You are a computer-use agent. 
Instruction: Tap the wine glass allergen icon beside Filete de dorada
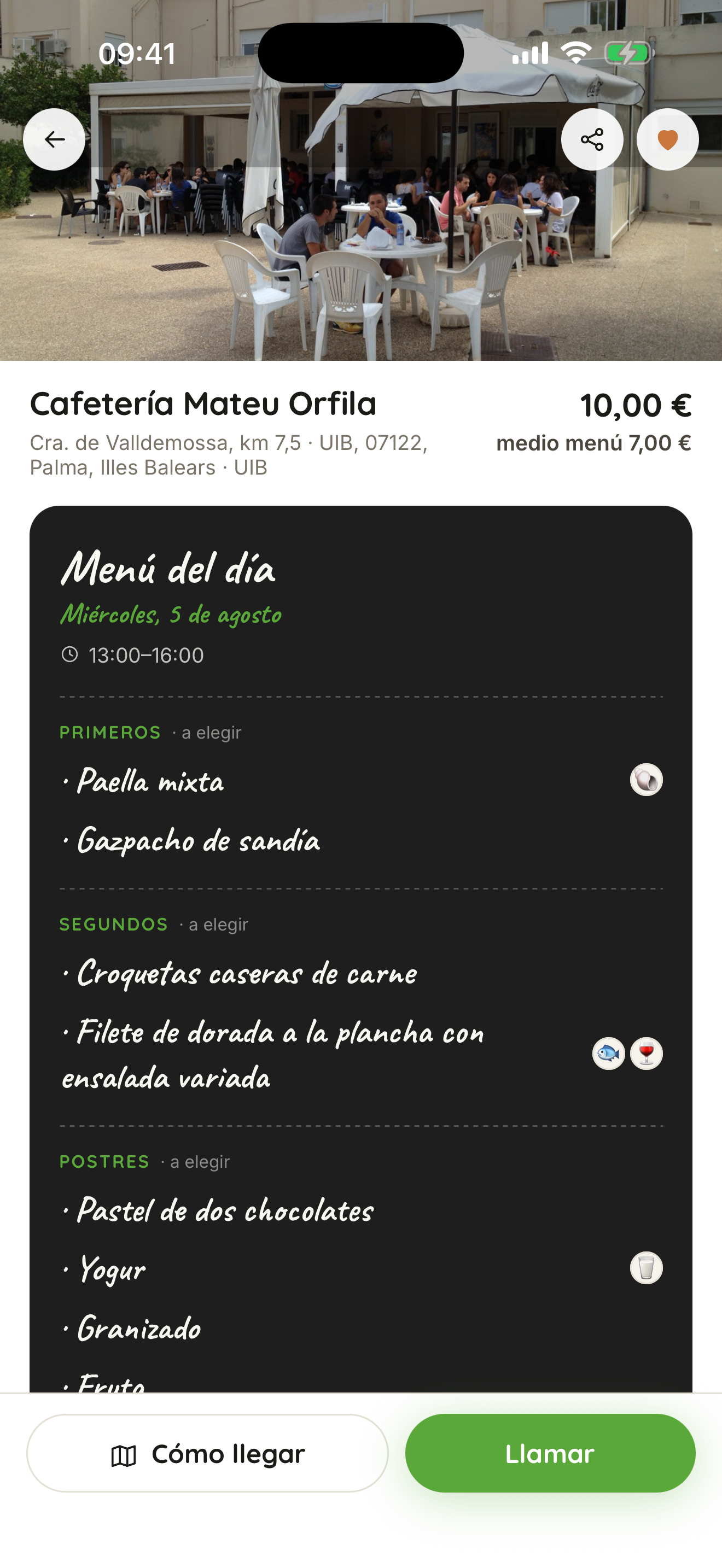pos(646,1054)
